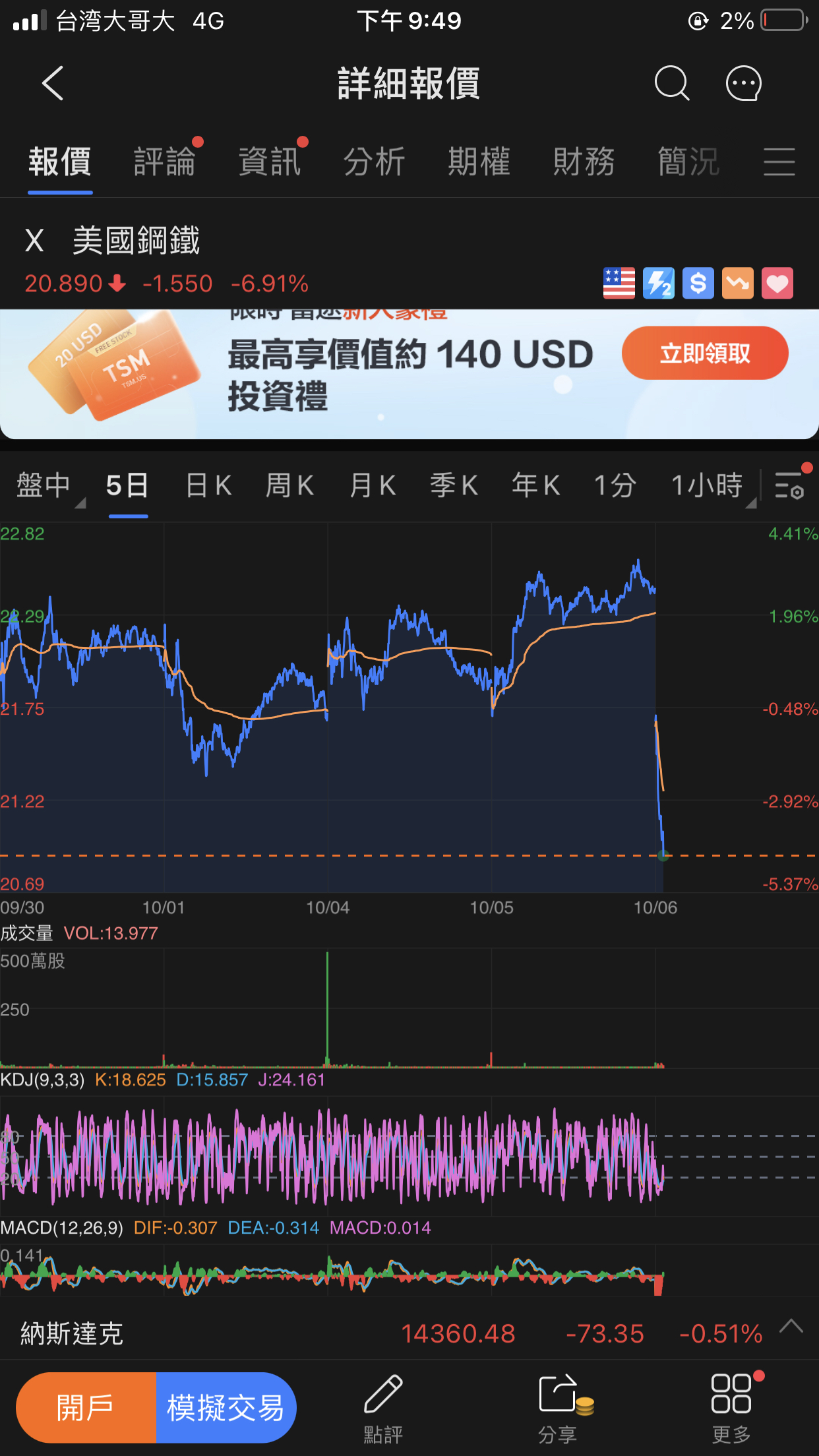Switch to the 評論 tab
This screenshot has width=819, height=1456.
(x=164, y=162)
